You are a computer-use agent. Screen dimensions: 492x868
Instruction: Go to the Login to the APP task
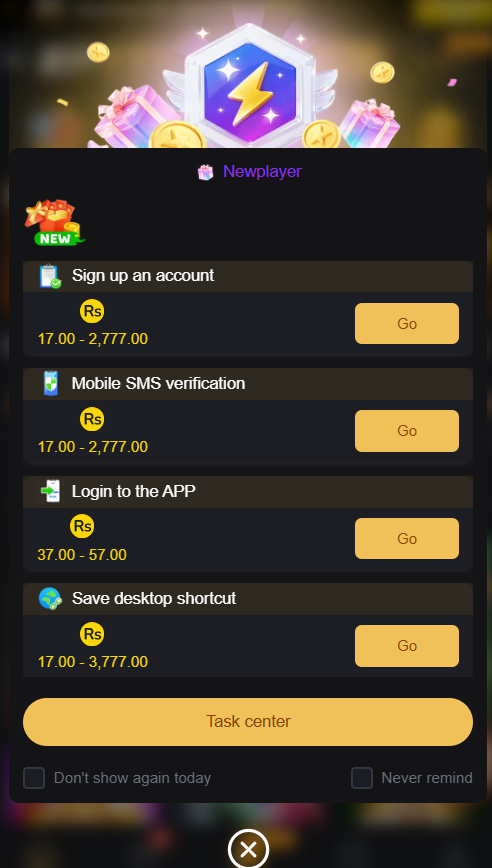407,539
